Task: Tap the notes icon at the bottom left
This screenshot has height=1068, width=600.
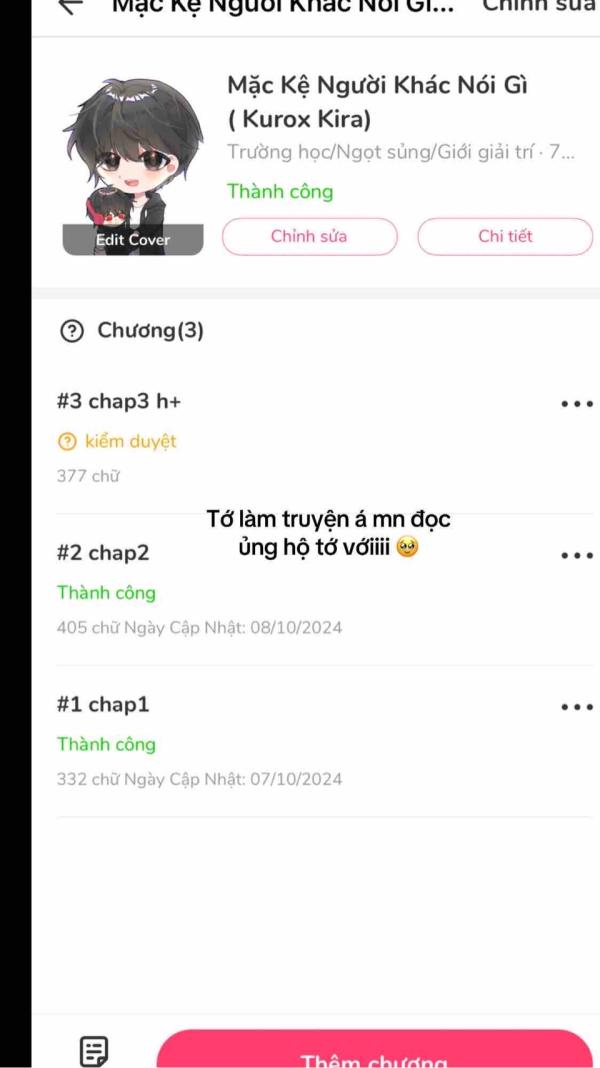Action: pos(94,1051)
